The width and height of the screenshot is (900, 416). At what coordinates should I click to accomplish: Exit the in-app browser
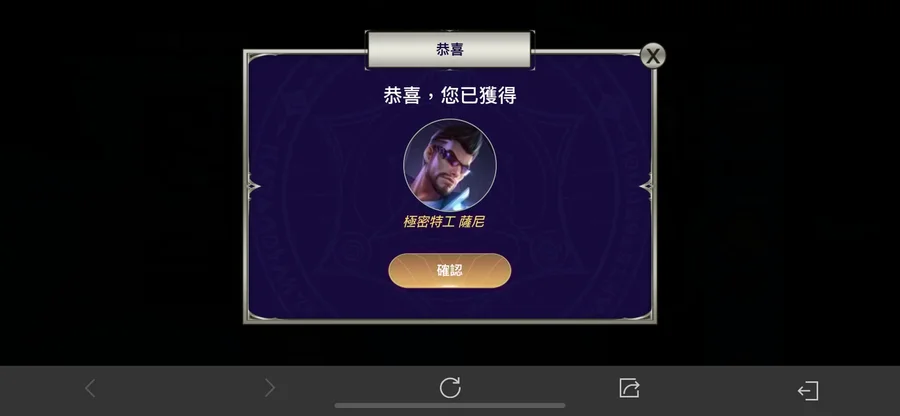pos(808,390)
